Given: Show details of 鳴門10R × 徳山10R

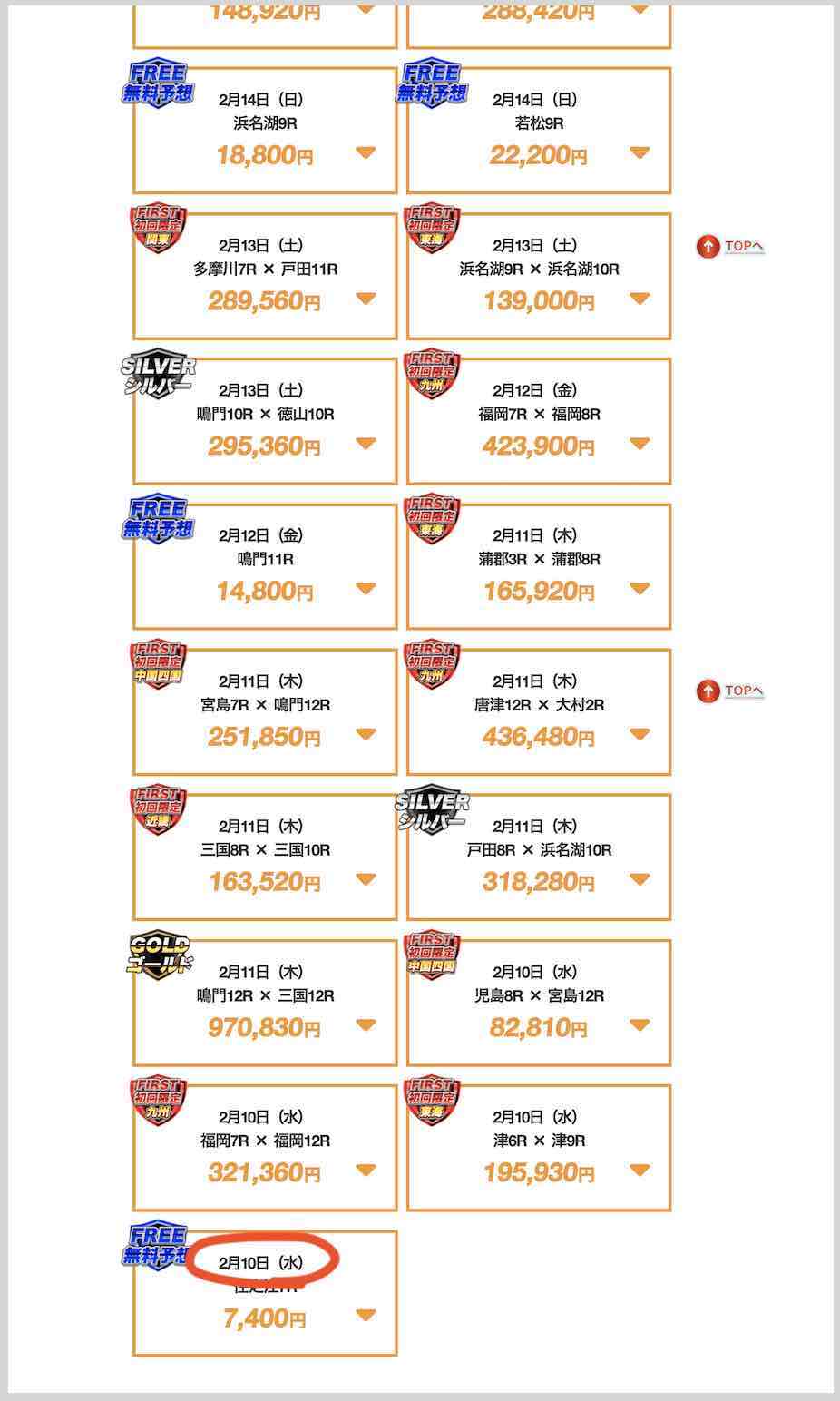Looking at the screenshot, I should (366, 444).
